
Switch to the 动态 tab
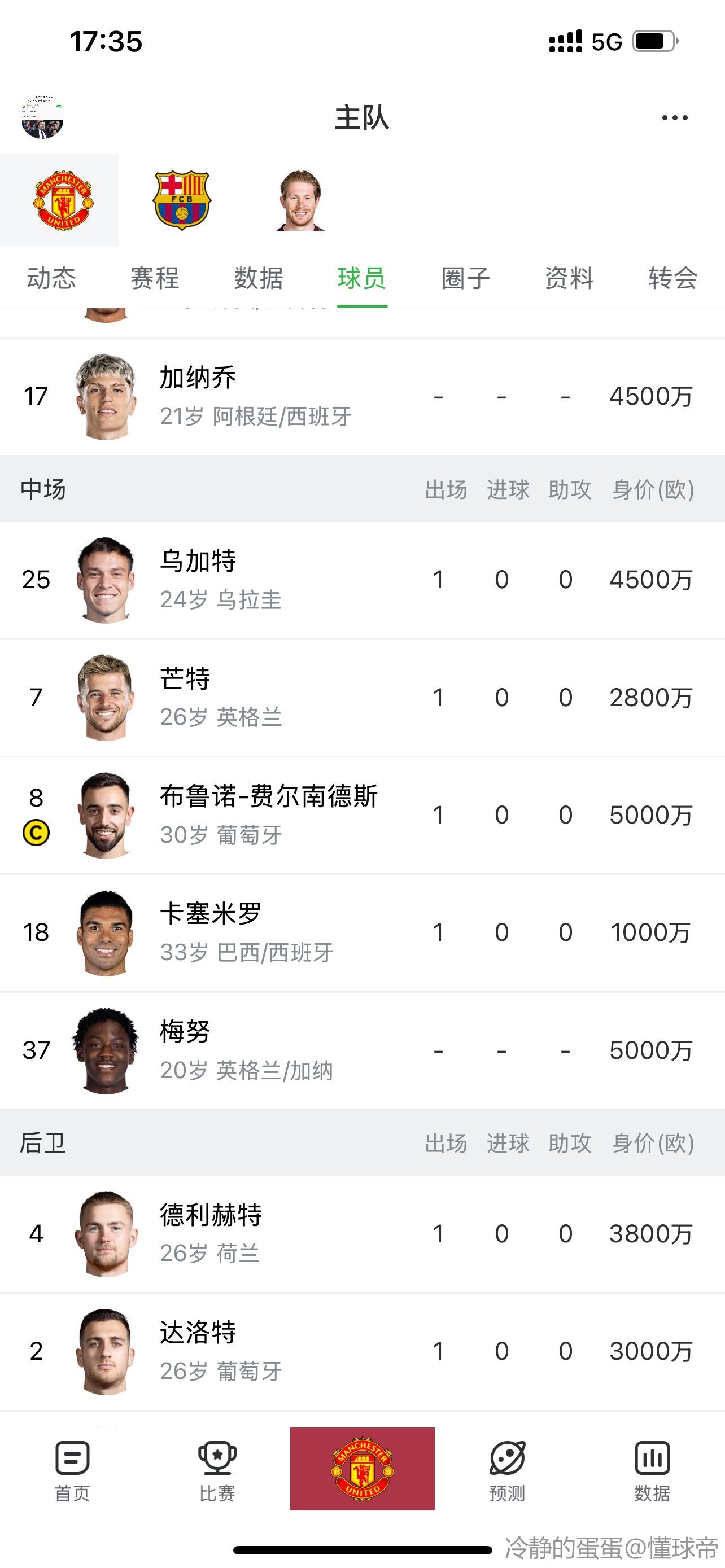tap(51, 278)
